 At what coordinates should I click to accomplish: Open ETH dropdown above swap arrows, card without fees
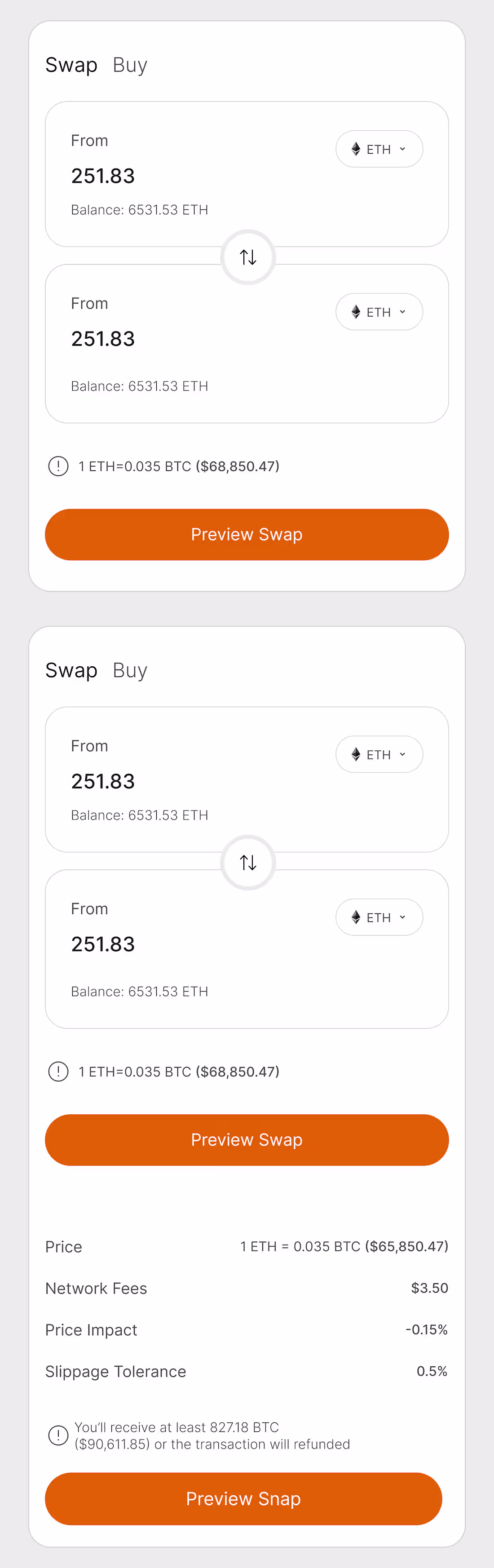[x=379, y=149]
